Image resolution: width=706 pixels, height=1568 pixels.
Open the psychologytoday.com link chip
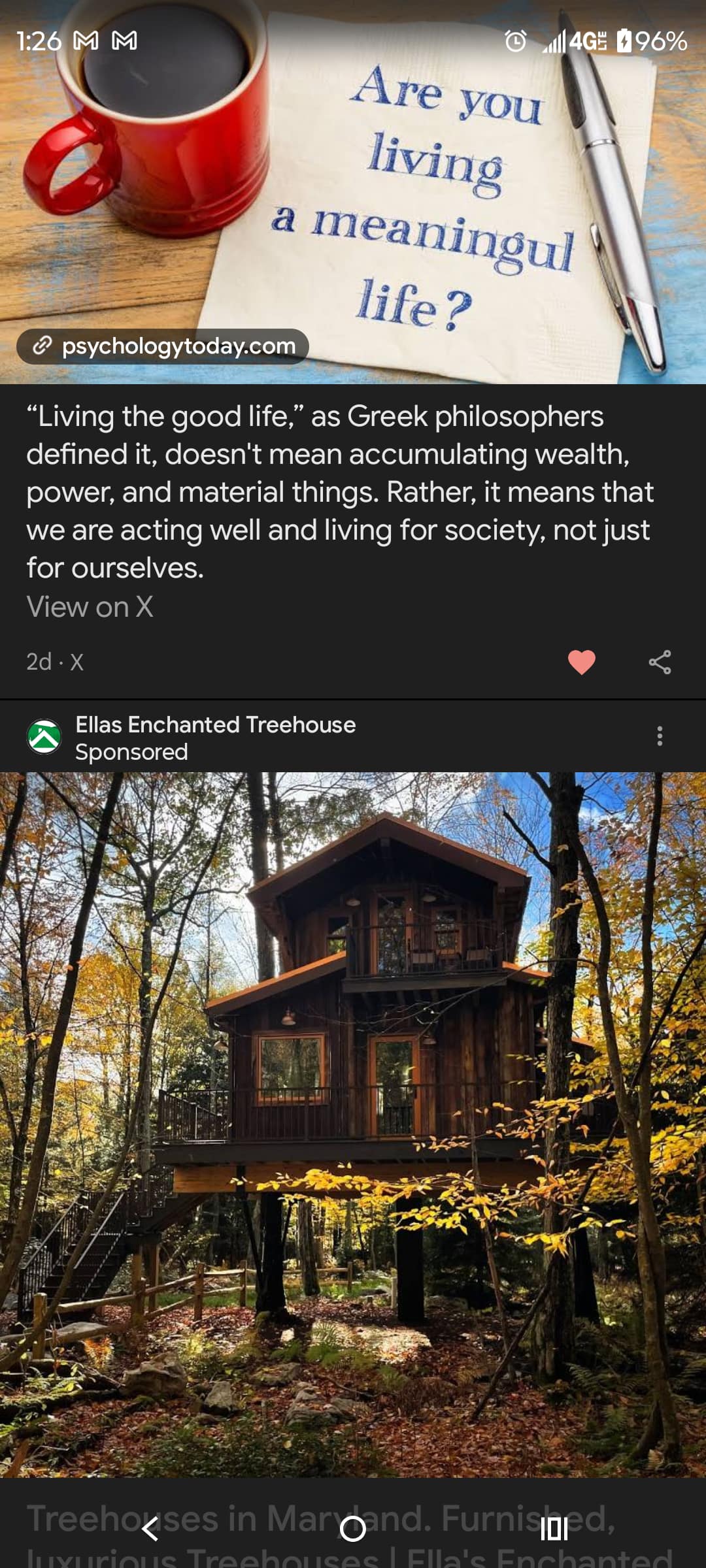tap(163, 346)
